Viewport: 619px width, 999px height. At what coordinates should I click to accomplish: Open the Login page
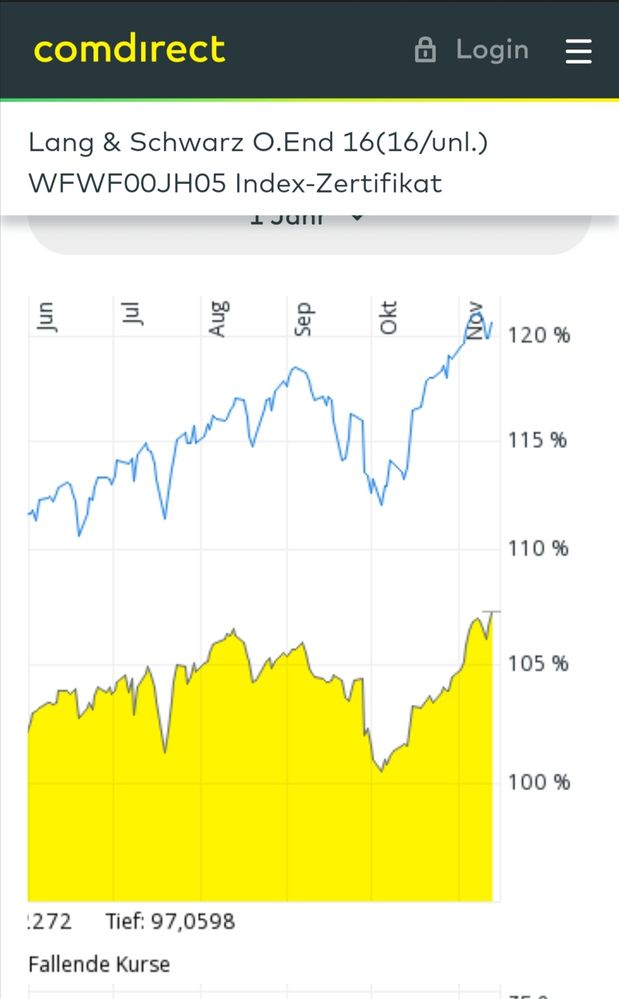coord(472,50)
